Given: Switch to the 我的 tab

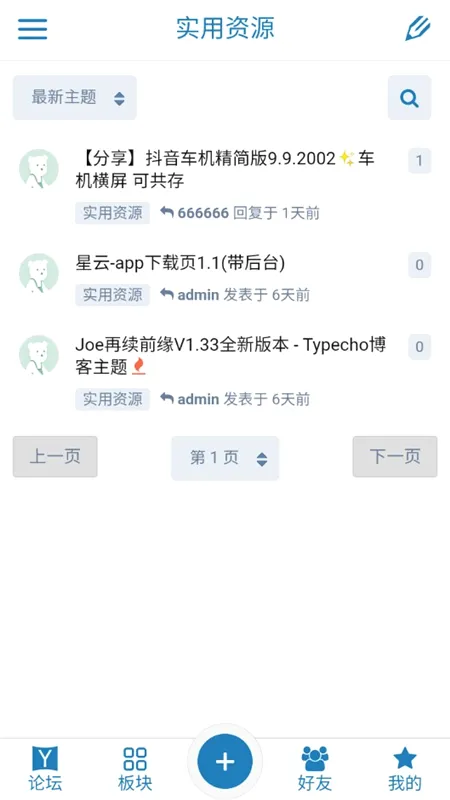Looking at the screenshot, I should (405, 769).
